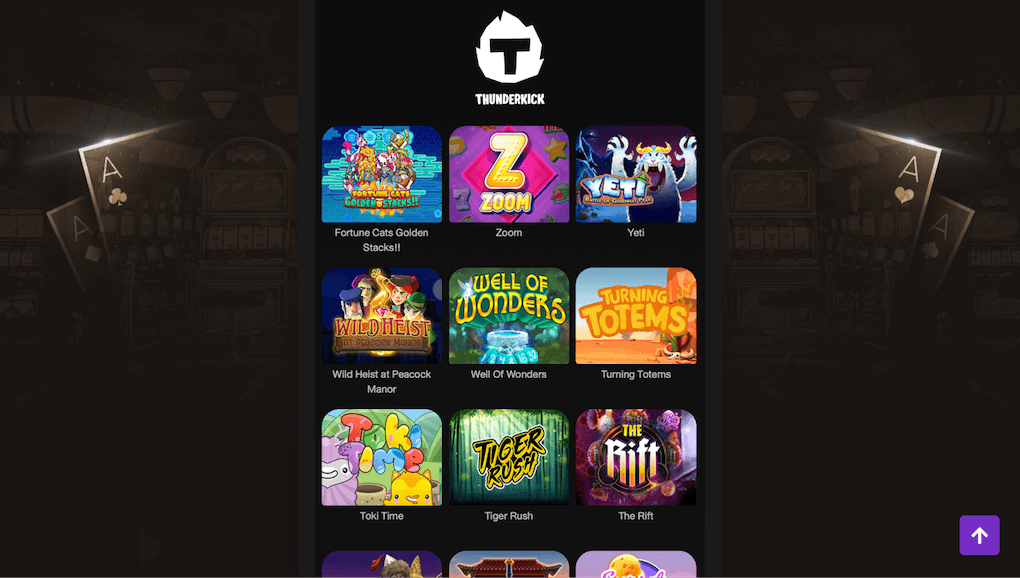Open the Toki Time slot
The height and width of the screenshot is (578, 1020).
(381, 457)
